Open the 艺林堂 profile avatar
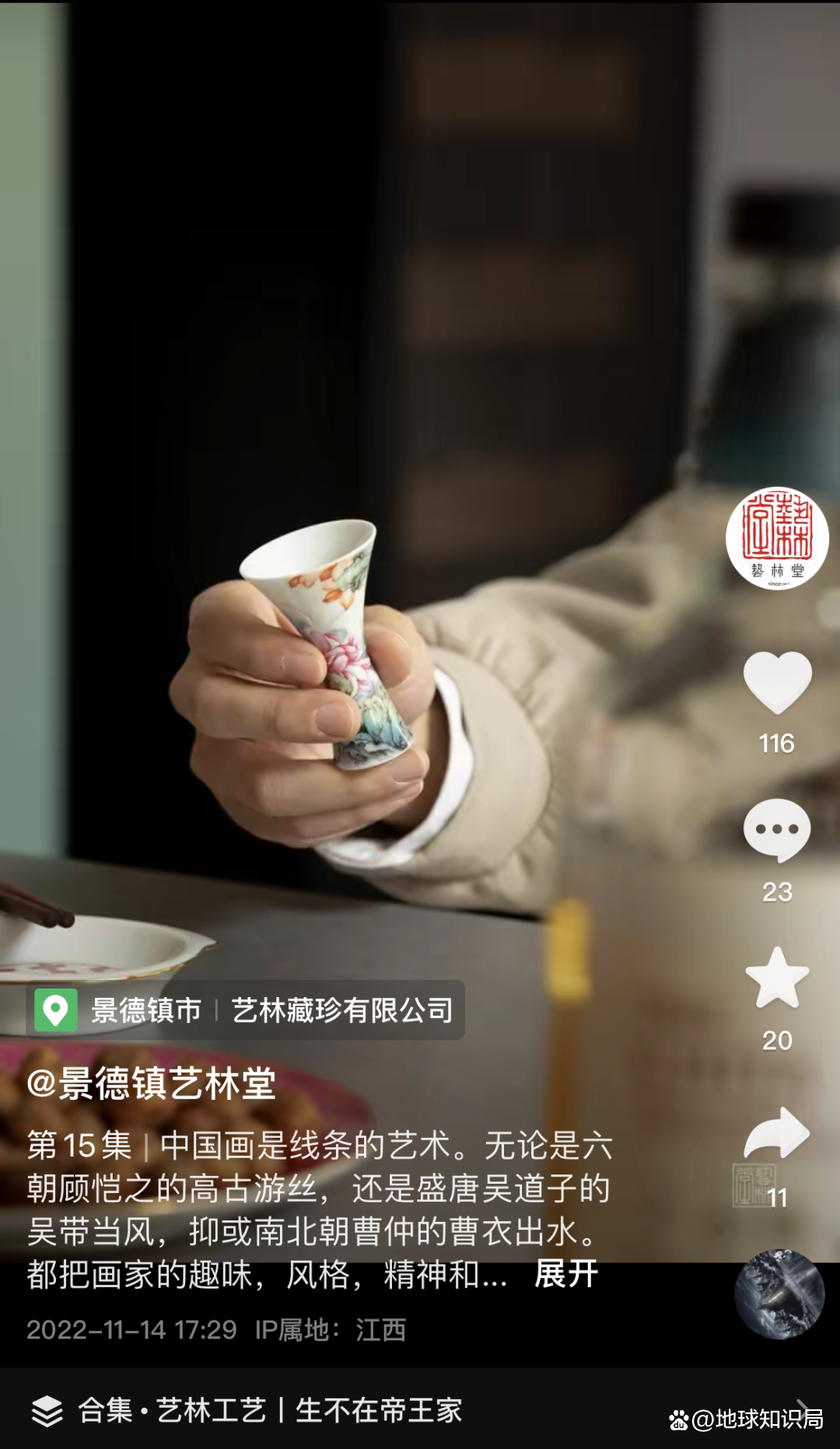This screenshot has width=840, height=1449. 776,538
